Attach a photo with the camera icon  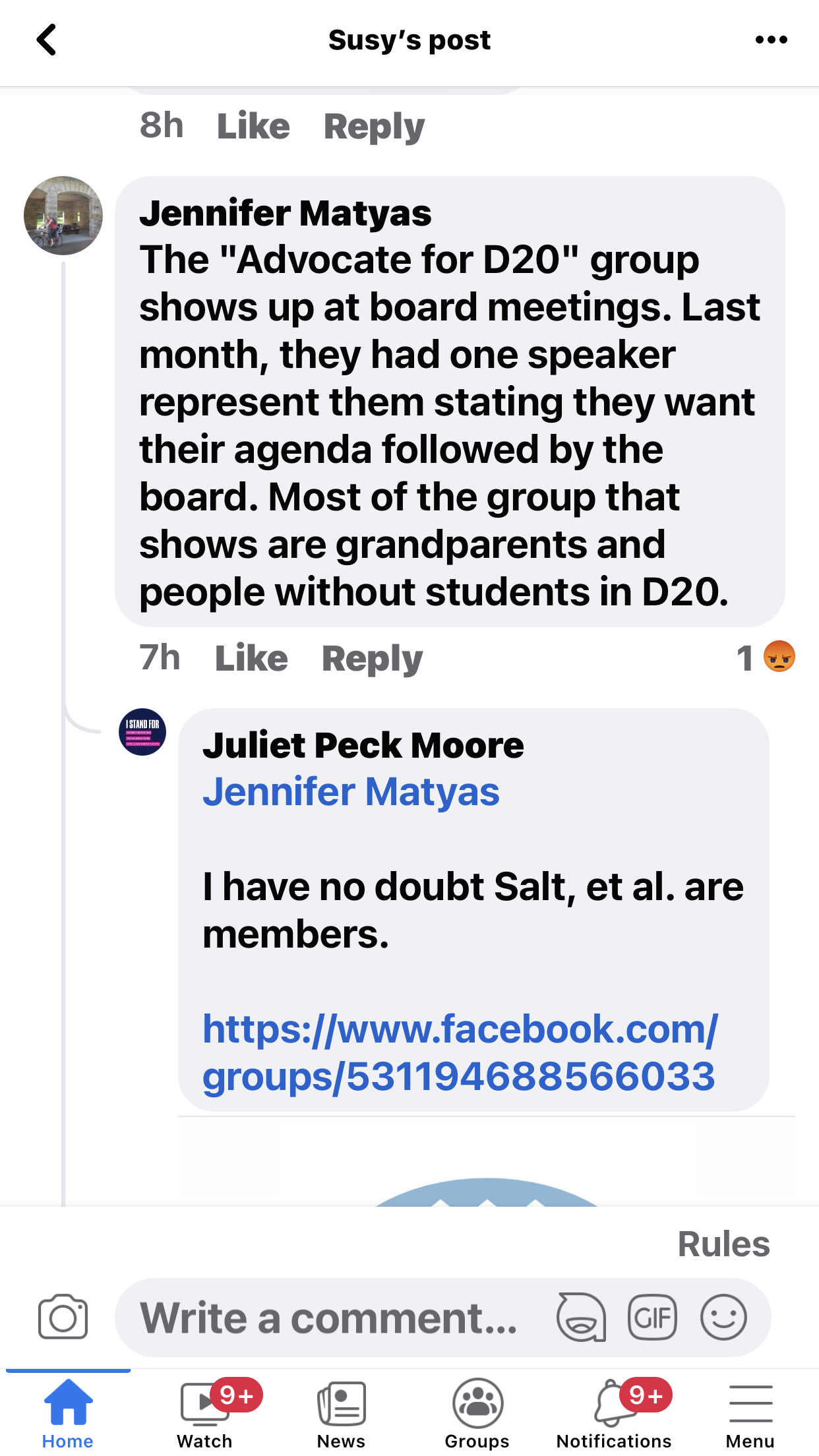point(63,1317)
